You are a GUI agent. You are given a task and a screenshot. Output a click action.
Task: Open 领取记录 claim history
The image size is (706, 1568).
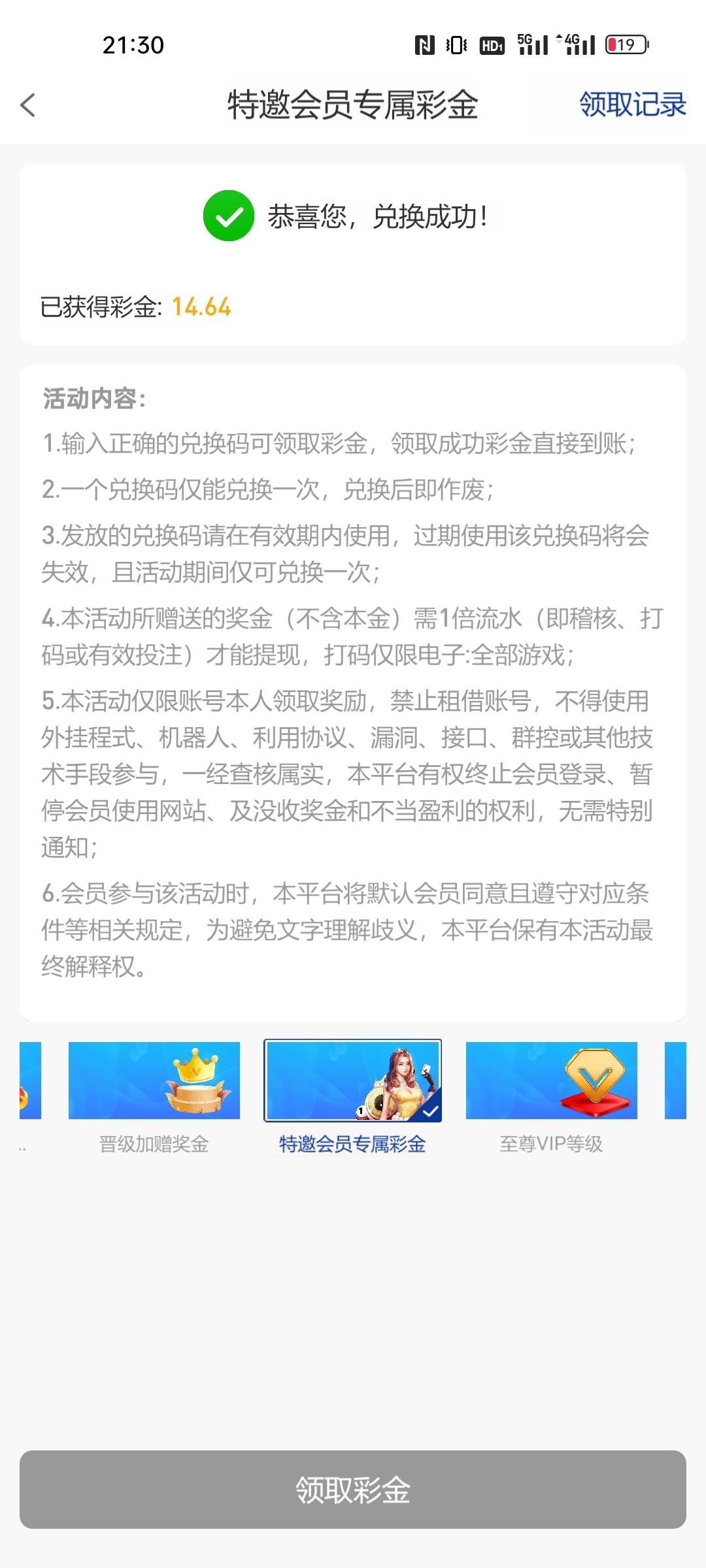(x=632, y=105)
